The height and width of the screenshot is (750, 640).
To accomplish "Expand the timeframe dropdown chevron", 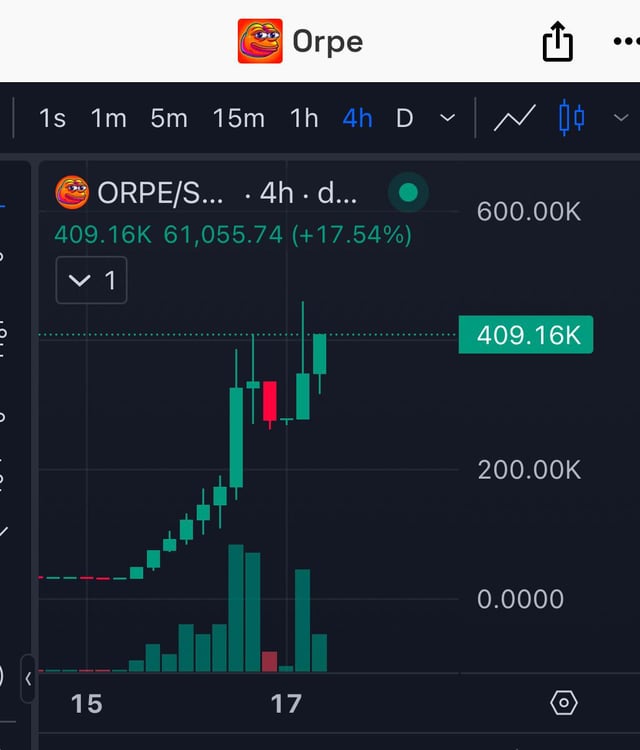I will click(x=447, y=118).
